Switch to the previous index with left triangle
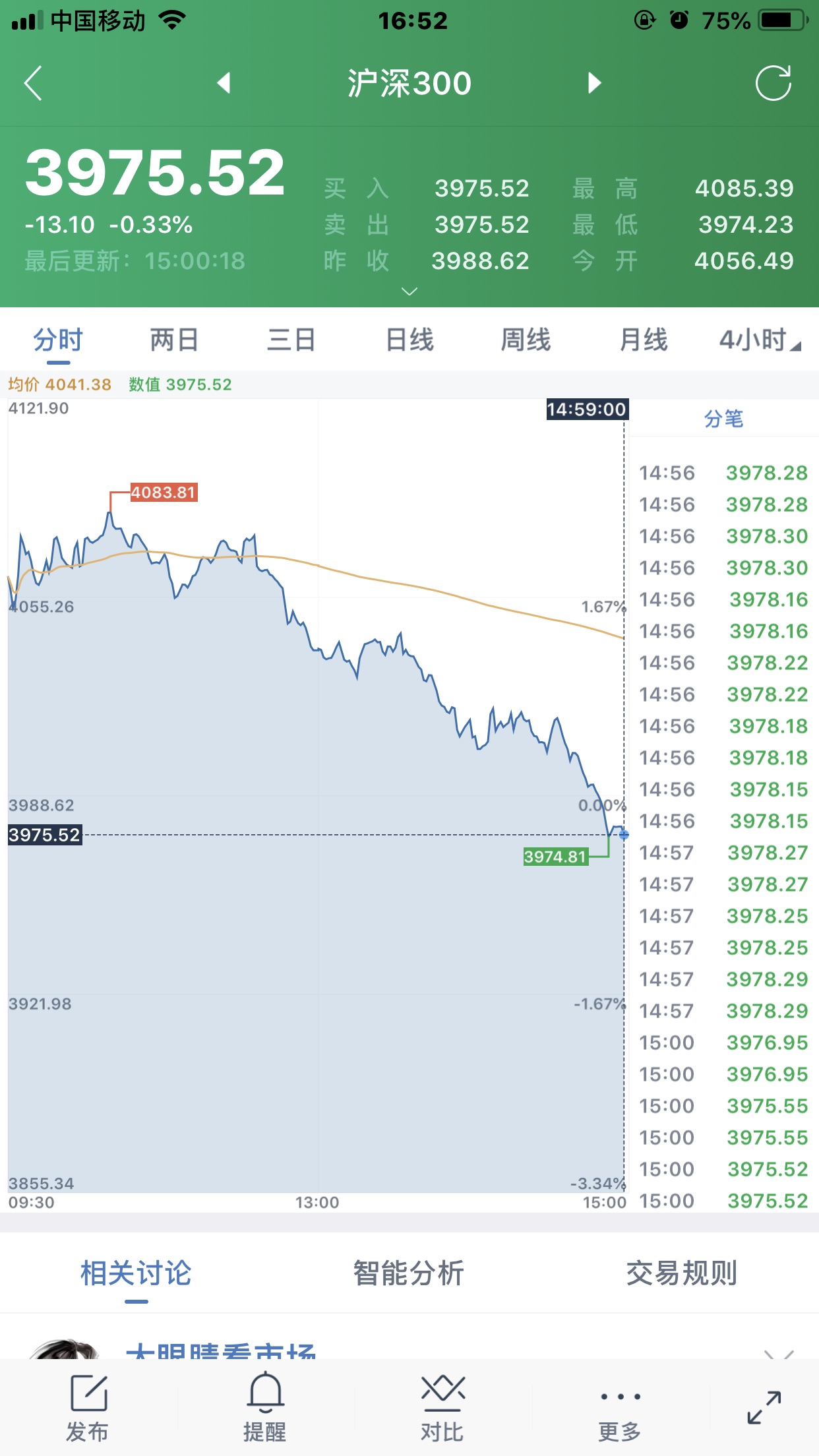This screenshot has width=819, height=1456. pos(224,83)
